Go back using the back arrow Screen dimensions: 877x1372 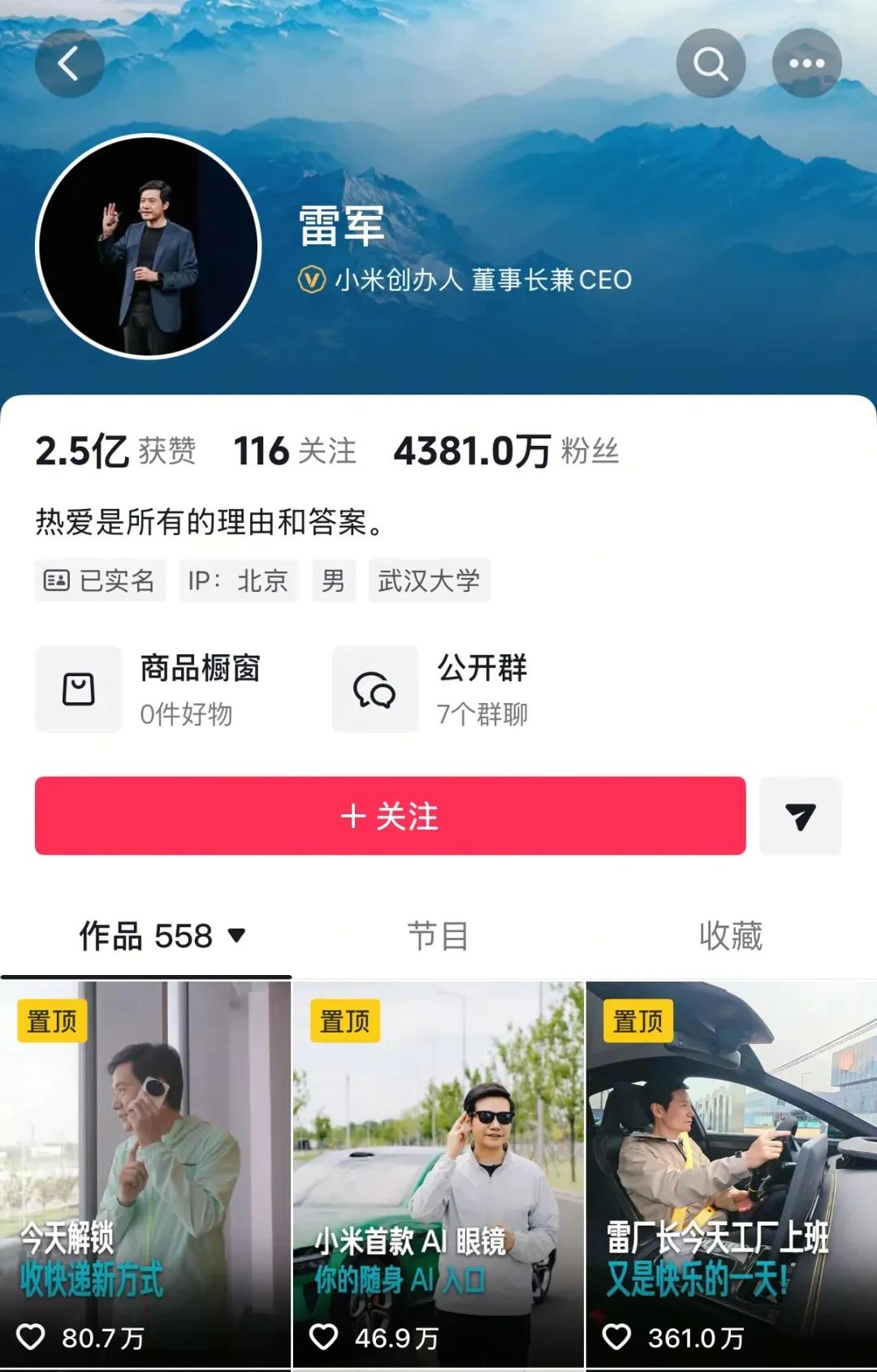71,63
